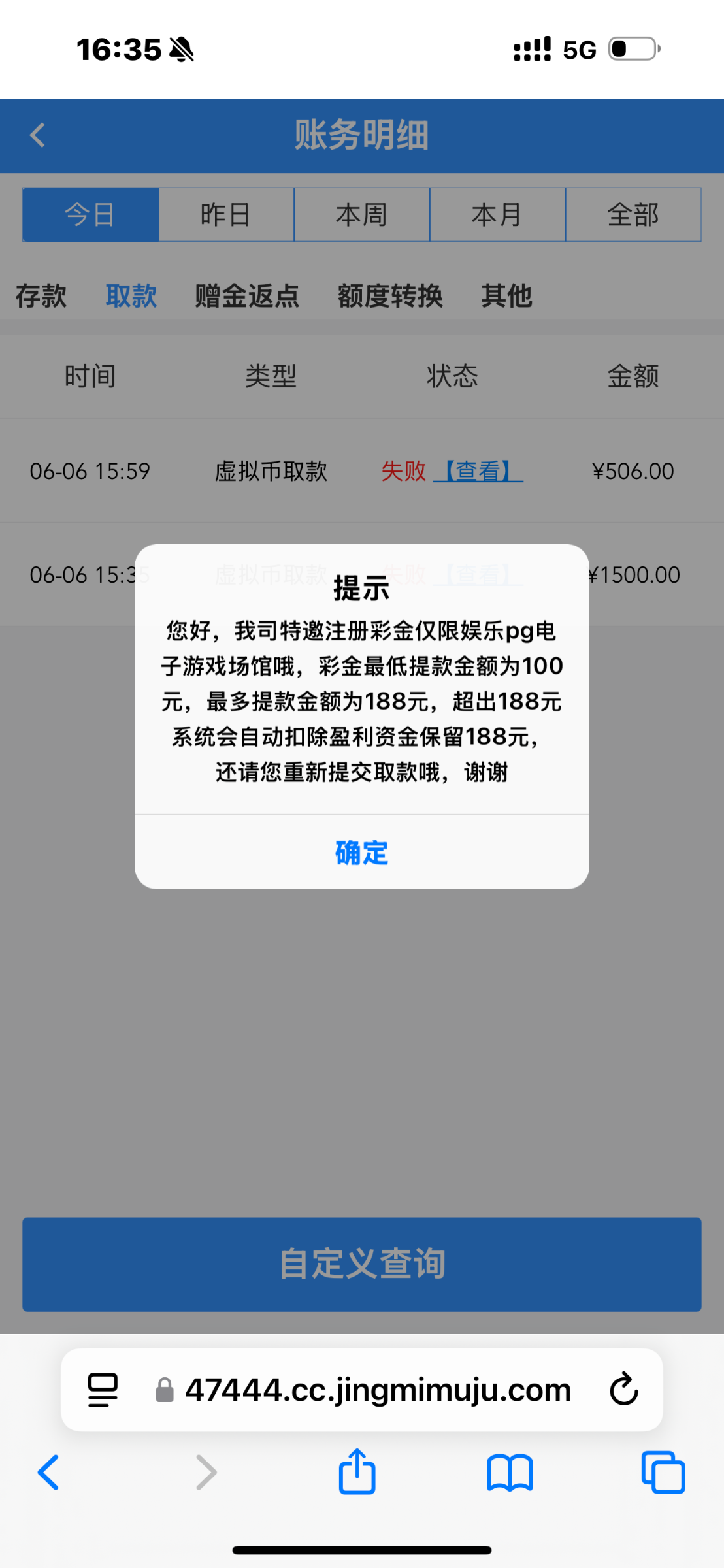Screen dimensions: 724x1568
Task: Tap the 自定义查询 button
Action: coord(362,1264)
